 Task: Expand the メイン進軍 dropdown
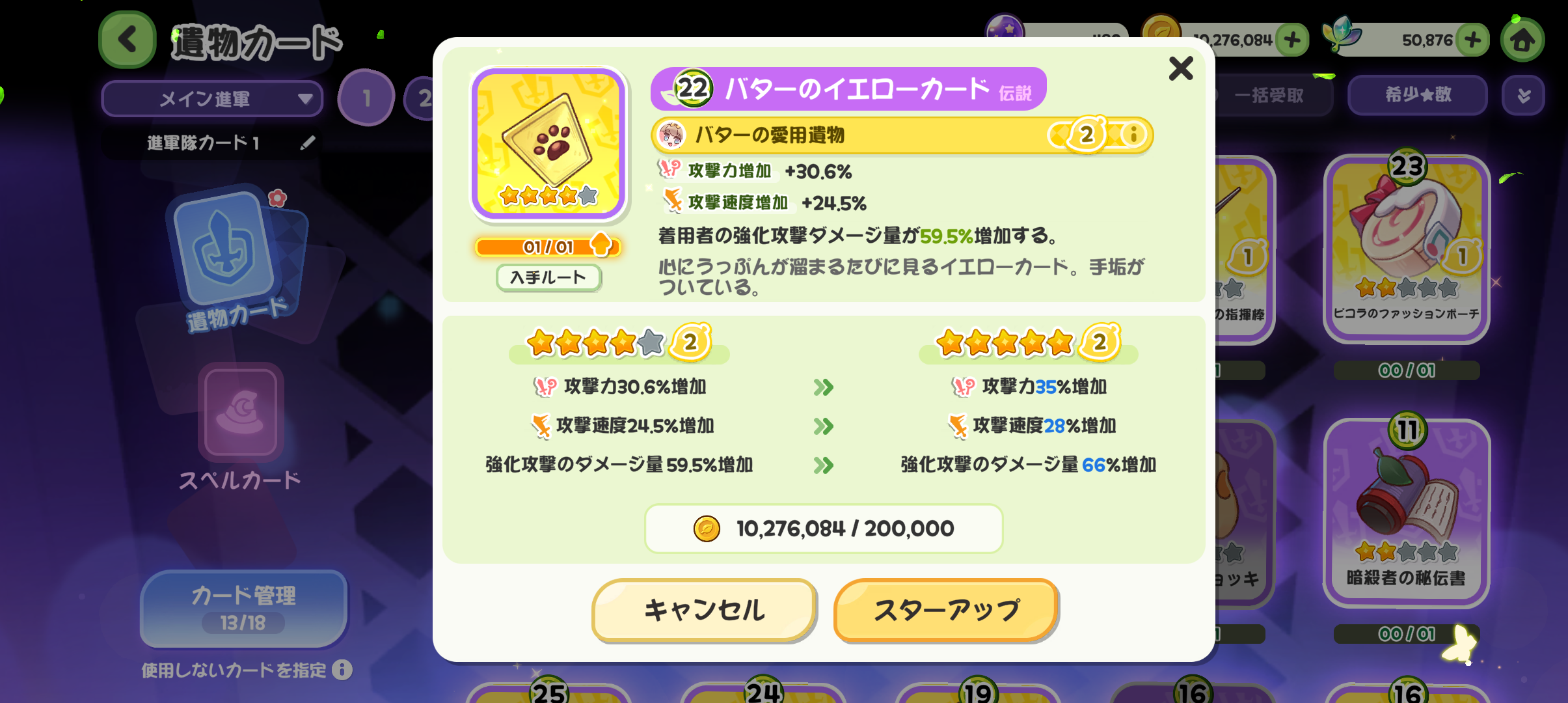point(213,99)
